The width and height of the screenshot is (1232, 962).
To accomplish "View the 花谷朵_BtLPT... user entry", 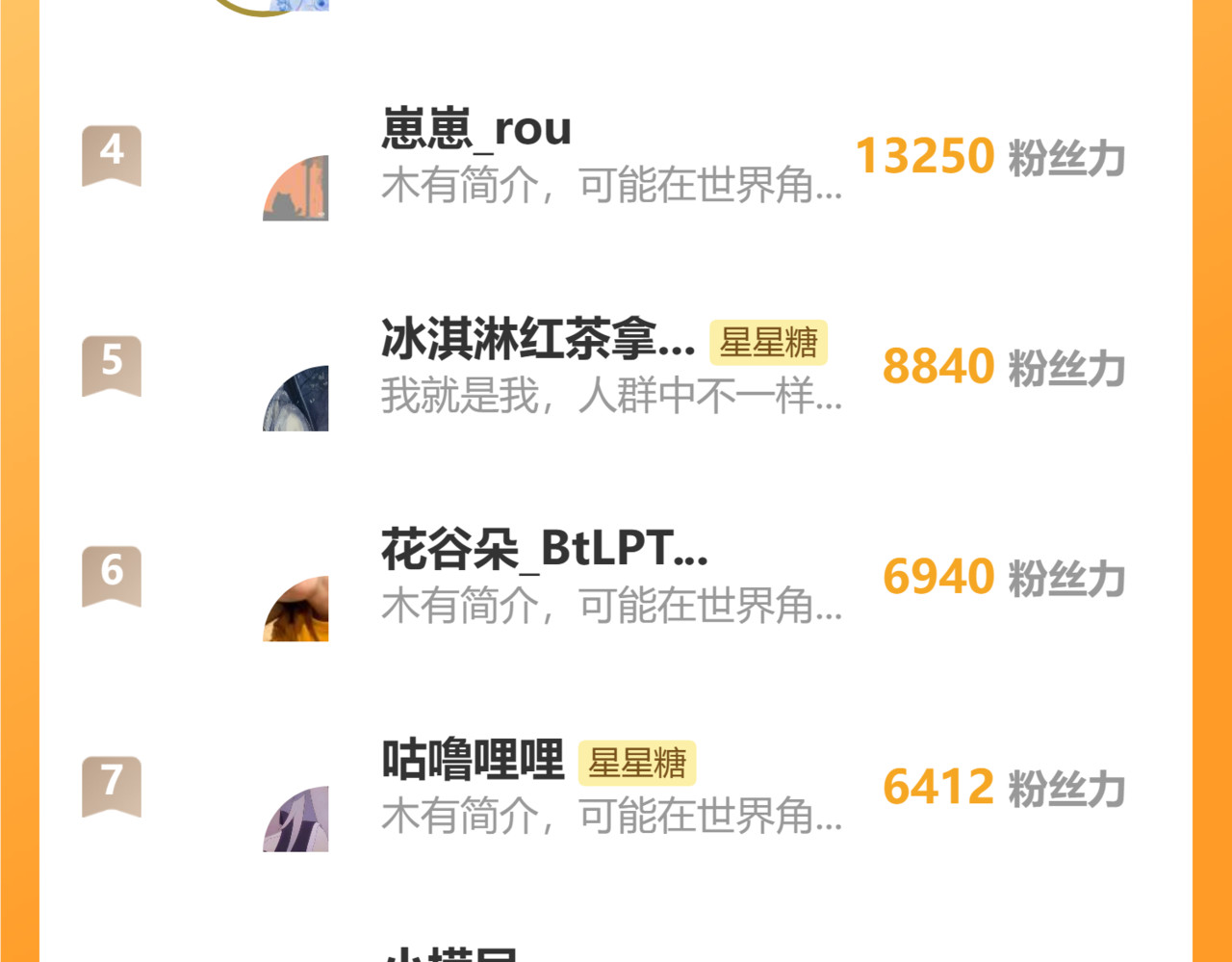I will [x=544, y=550].
